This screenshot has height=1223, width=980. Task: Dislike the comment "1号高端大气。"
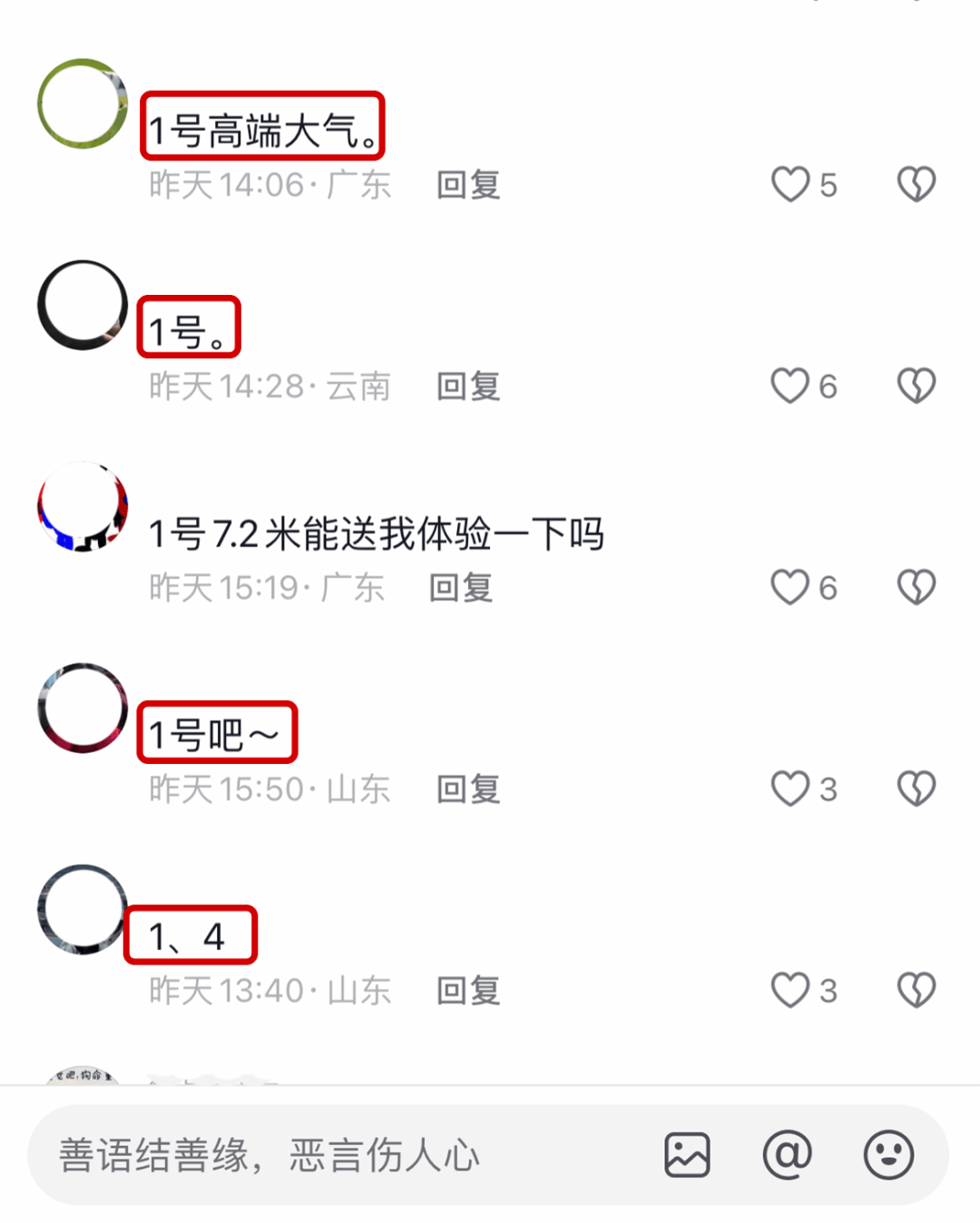(x=916, y=185)
